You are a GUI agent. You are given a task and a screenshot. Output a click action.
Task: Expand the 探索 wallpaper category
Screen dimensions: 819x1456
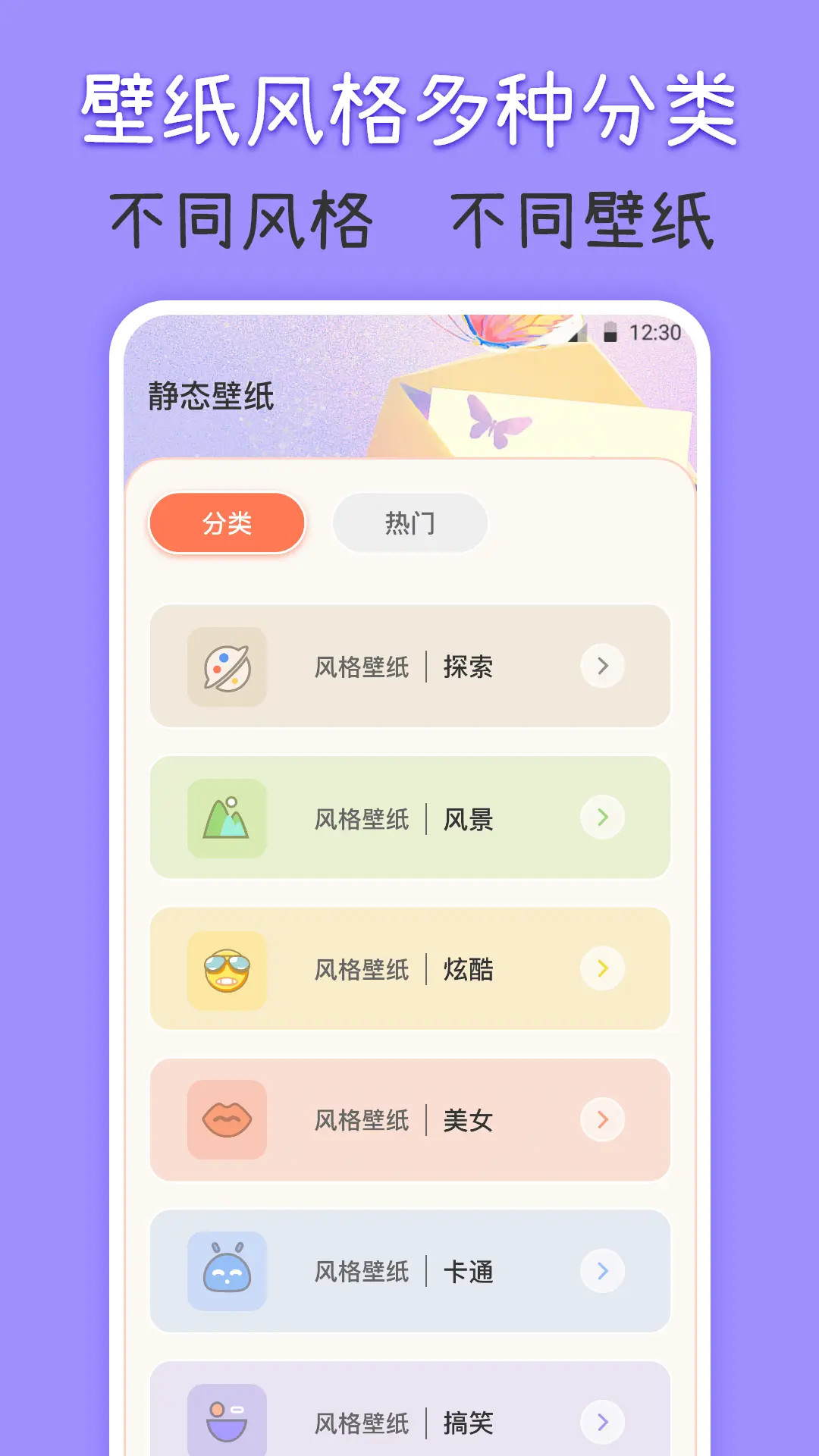[602, 666]
